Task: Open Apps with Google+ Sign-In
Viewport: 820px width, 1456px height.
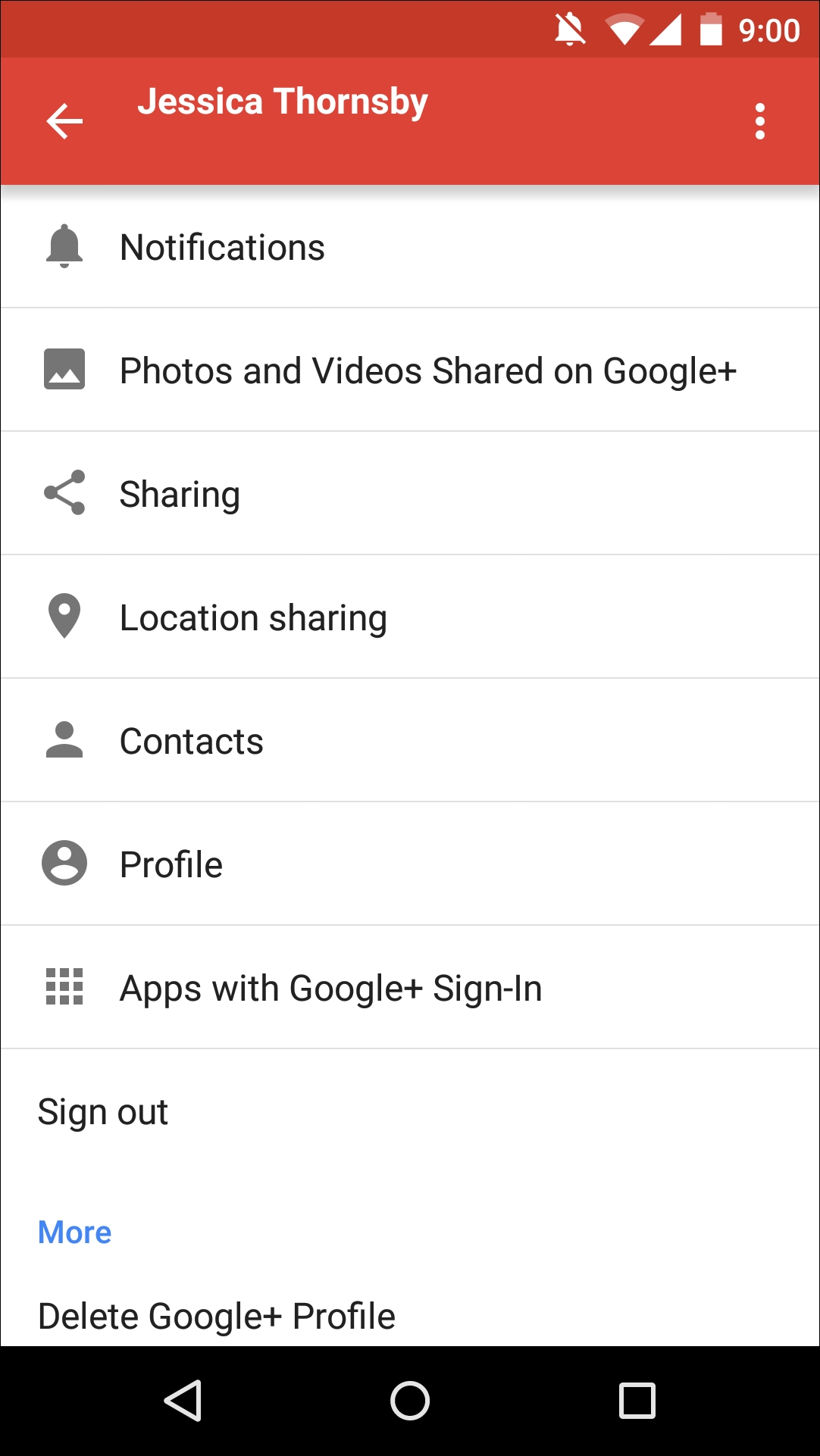Action: 410,988
